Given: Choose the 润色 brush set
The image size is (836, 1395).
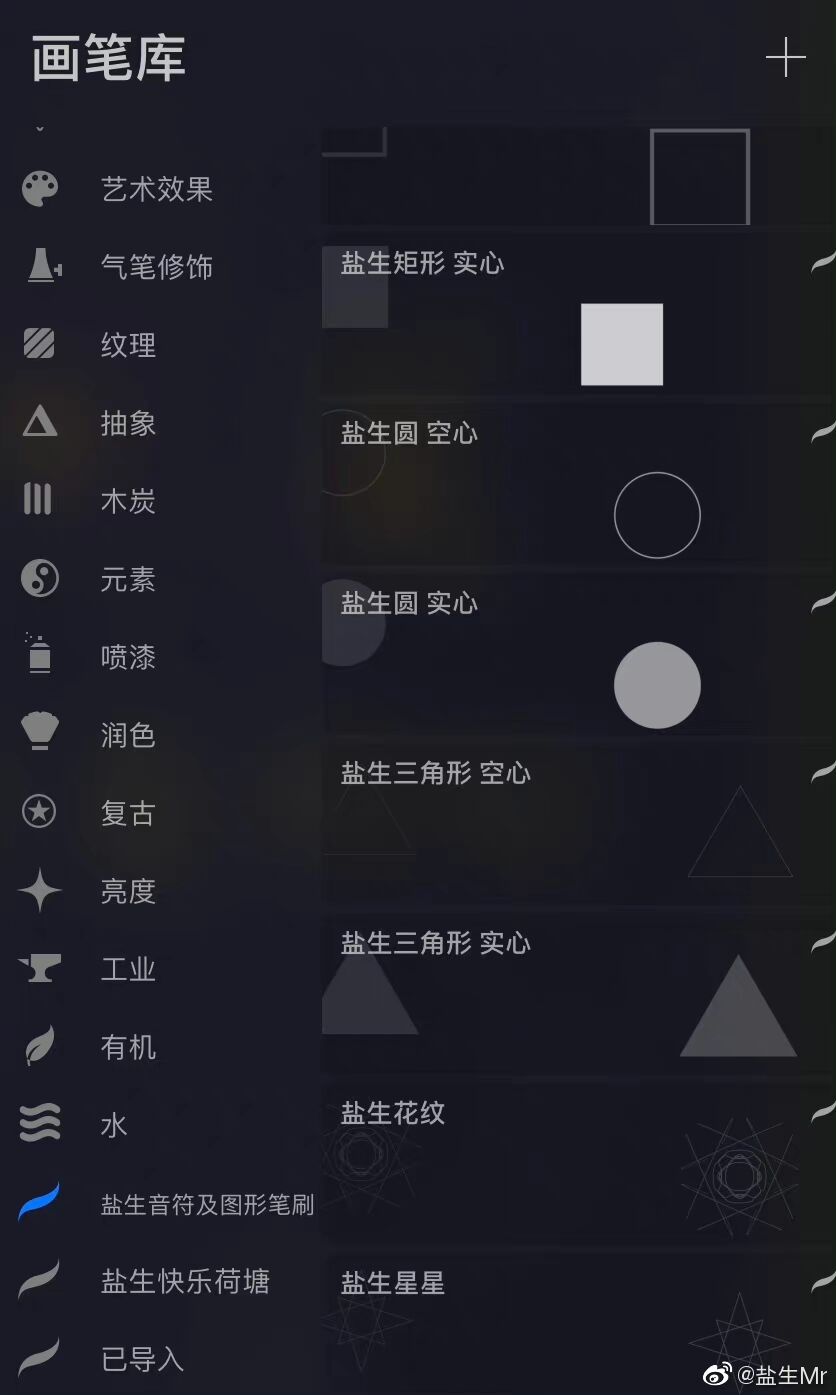Looking at the screenshot, I should [128, 735].
